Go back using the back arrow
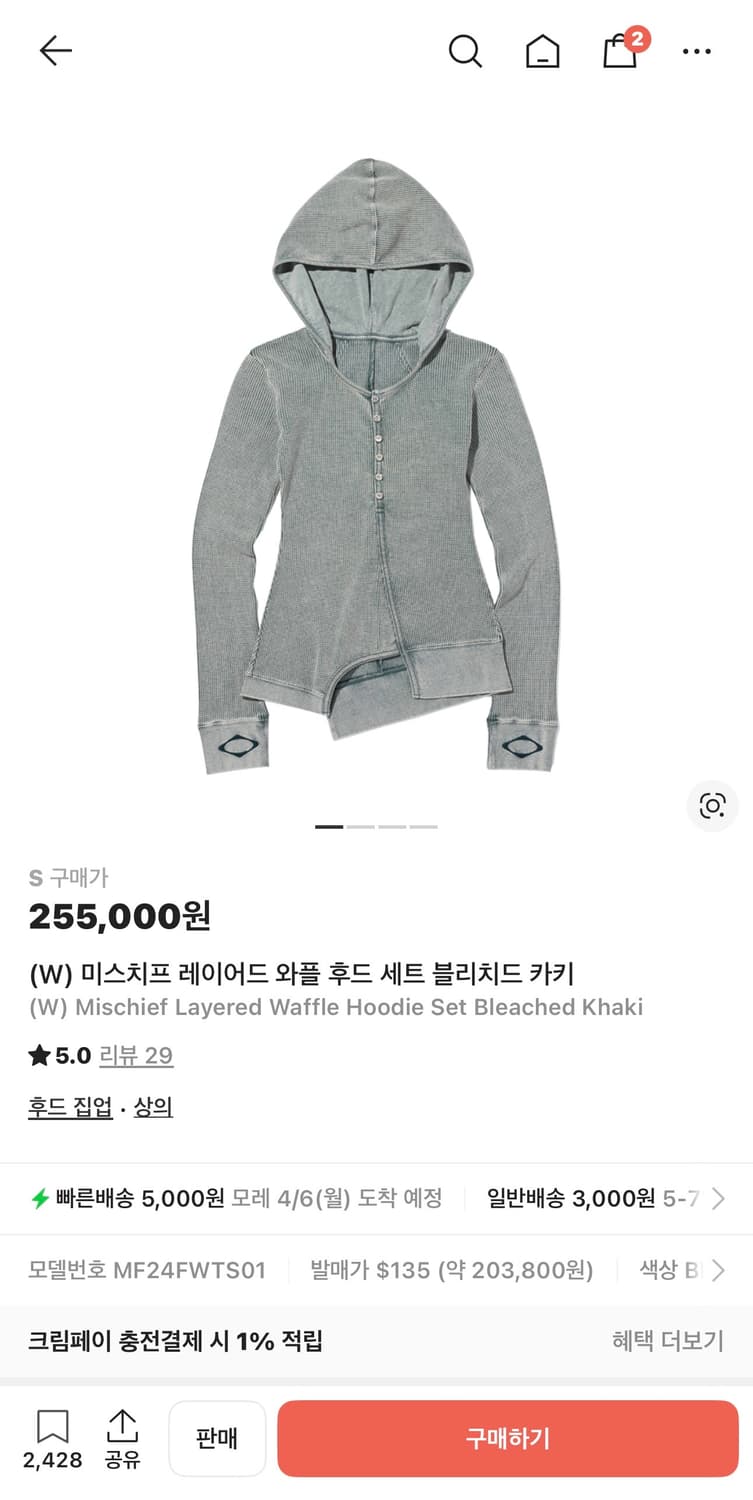This screenshot has height=1500, width=753. (55, 51)
